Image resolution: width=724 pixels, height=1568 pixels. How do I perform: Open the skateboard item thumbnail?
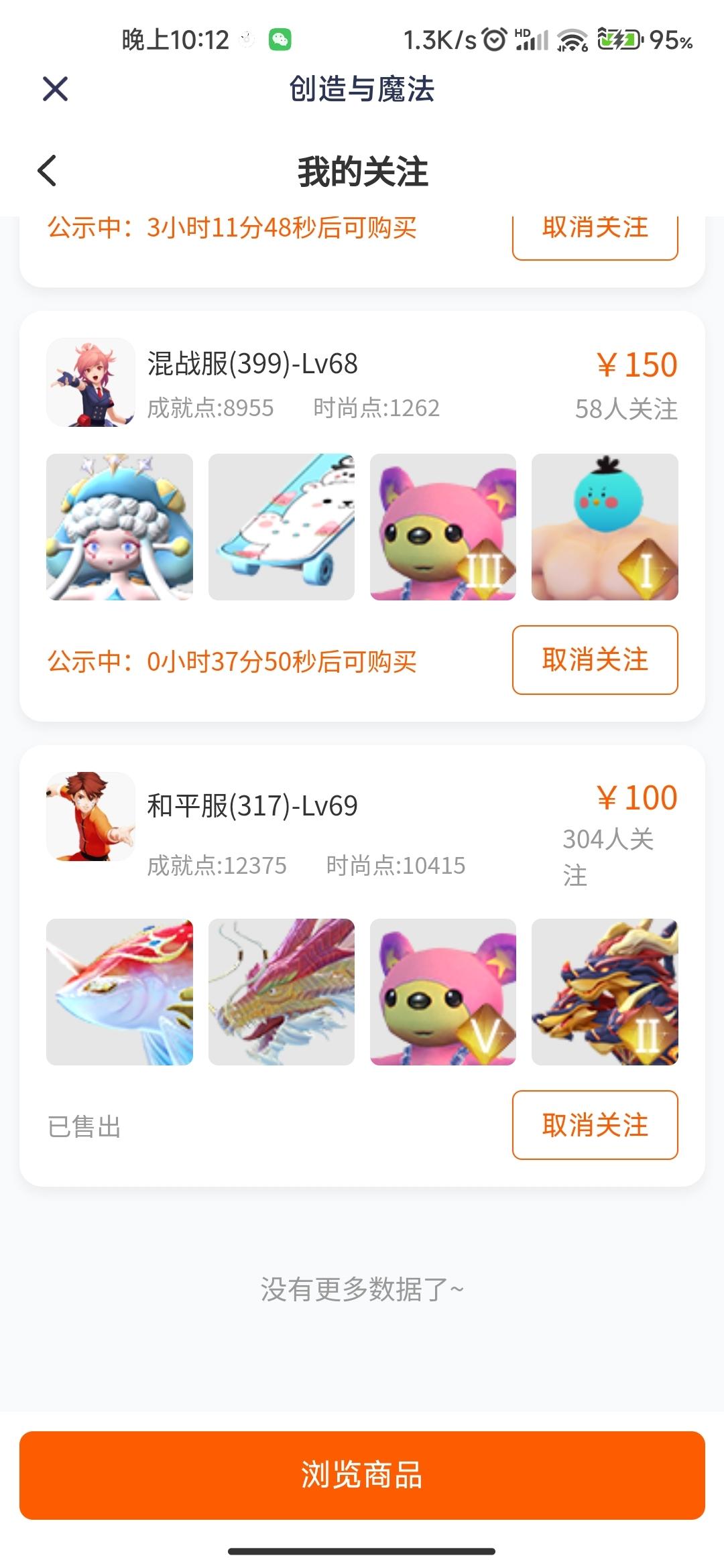282,527
